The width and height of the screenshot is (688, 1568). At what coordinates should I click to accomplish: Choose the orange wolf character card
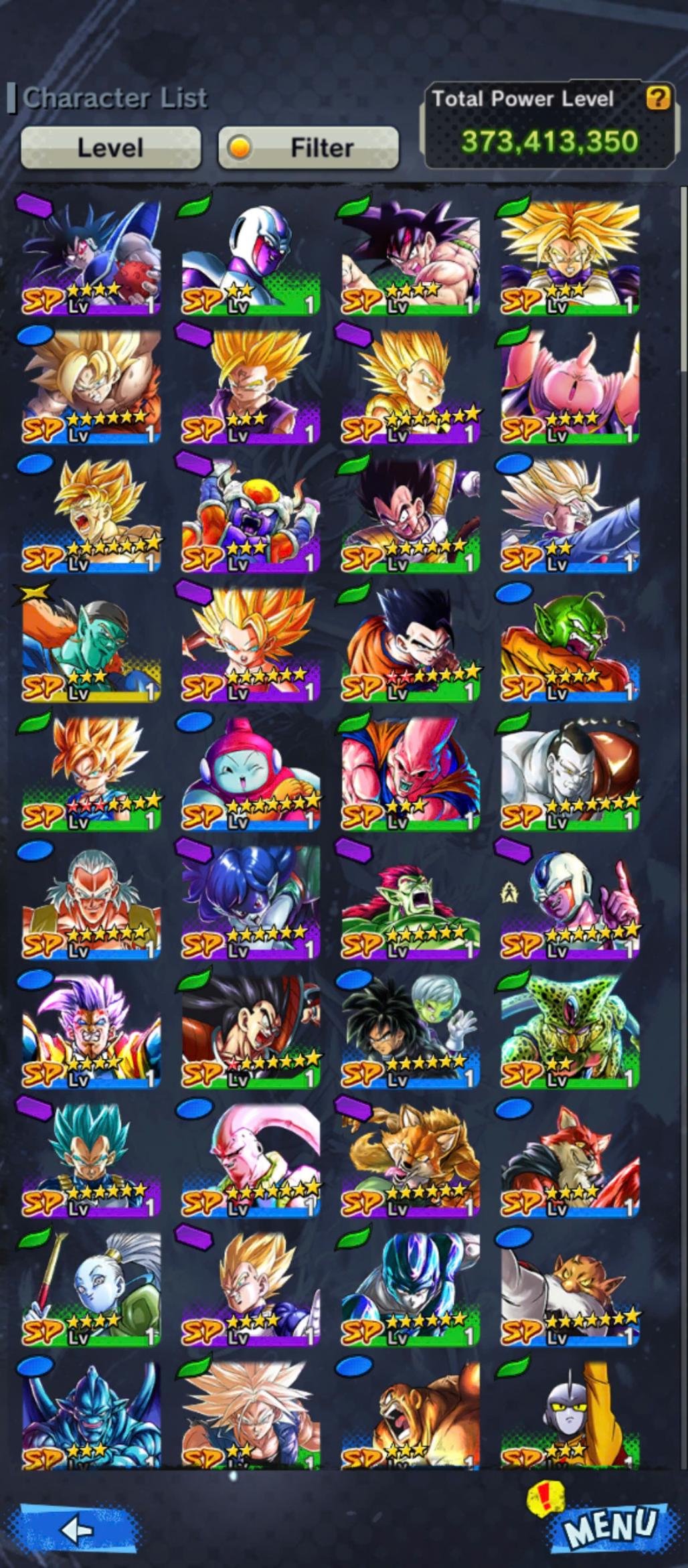click(x=410, y=1158)
